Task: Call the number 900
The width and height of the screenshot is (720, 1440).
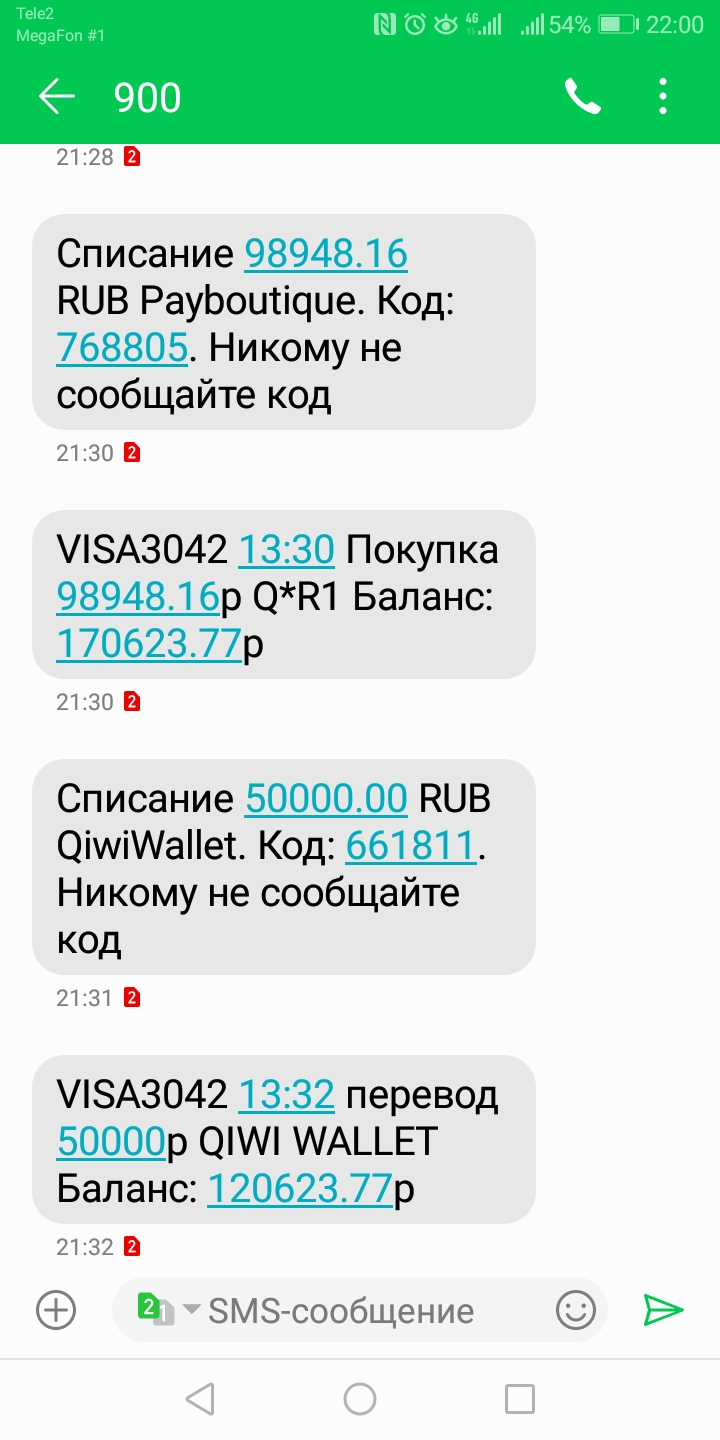Action: 582,97
